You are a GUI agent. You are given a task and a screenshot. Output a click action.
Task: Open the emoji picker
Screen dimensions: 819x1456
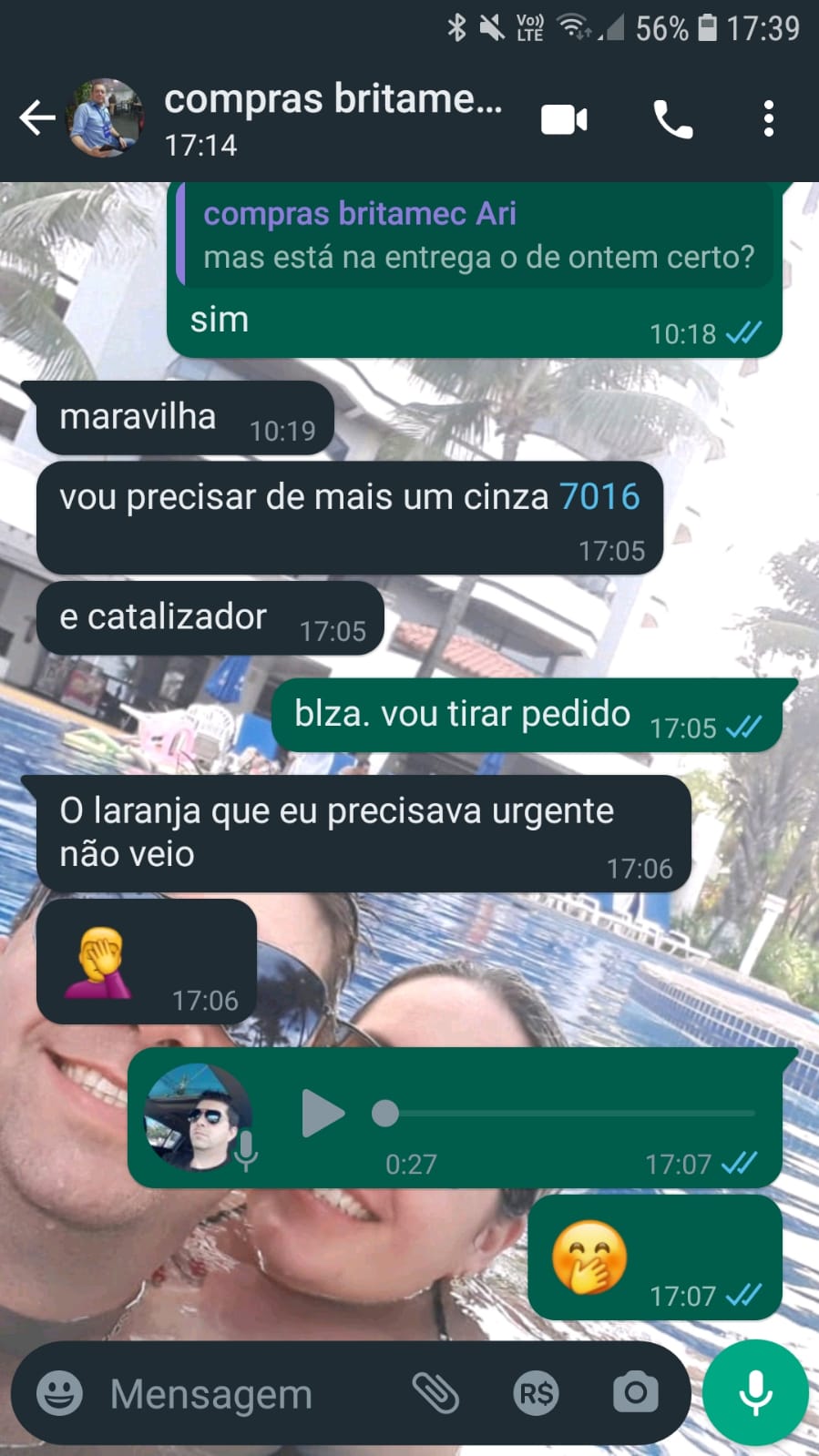tap(59, 1393)
